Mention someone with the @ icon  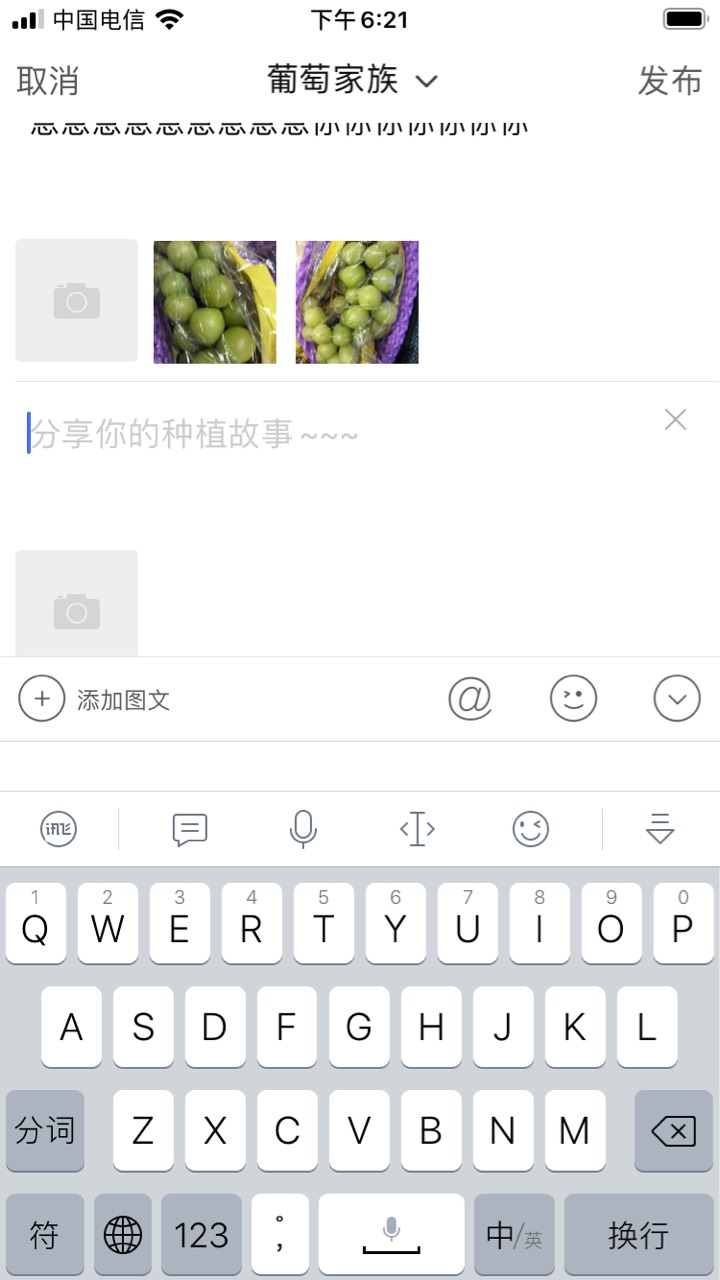pyautogui.click(x=470, y=699)
